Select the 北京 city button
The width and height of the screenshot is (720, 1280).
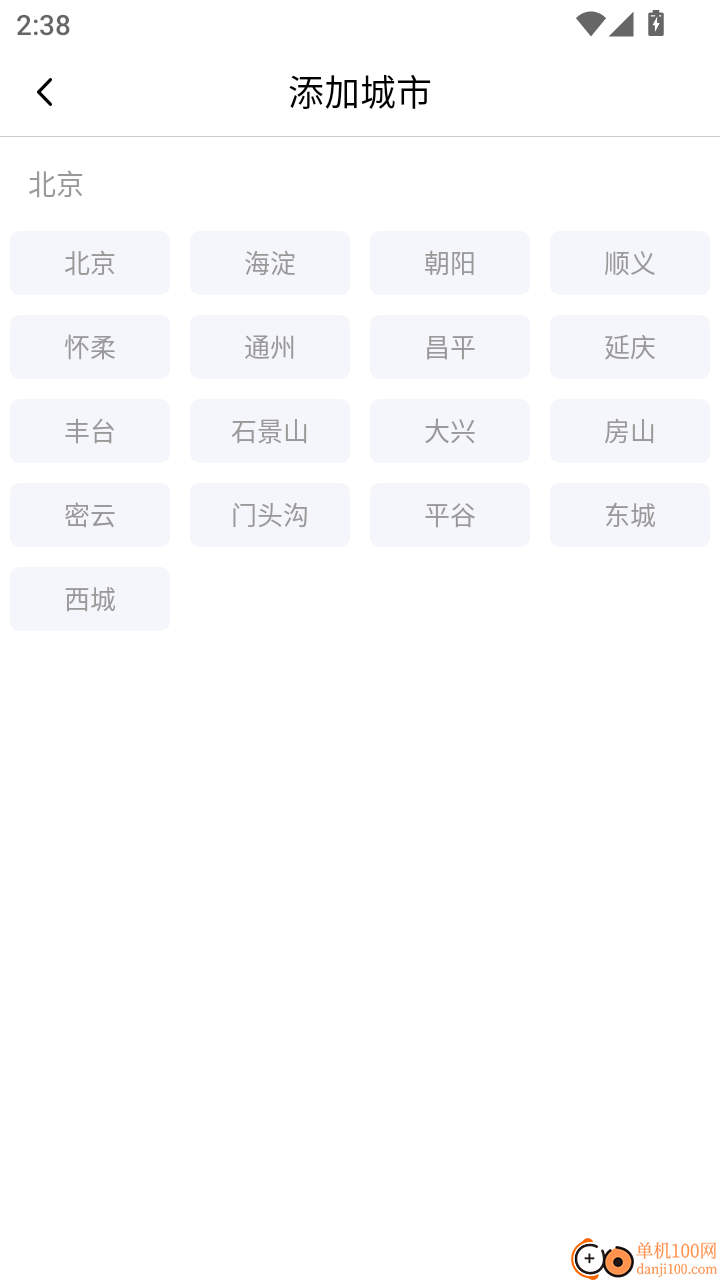point(89,263)
